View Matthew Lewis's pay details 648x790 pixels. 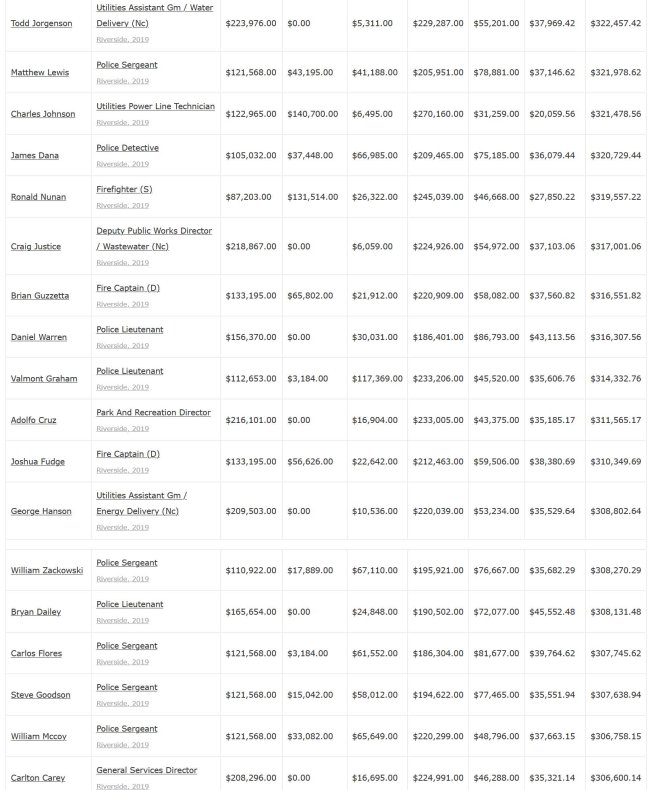38,73
